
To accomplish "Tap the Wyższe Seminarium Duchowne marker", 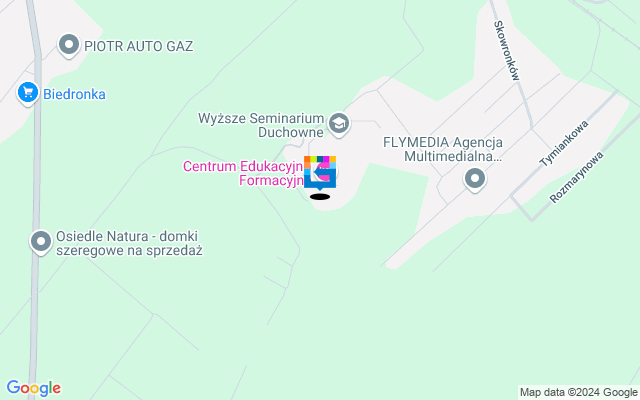I will 339,122.
